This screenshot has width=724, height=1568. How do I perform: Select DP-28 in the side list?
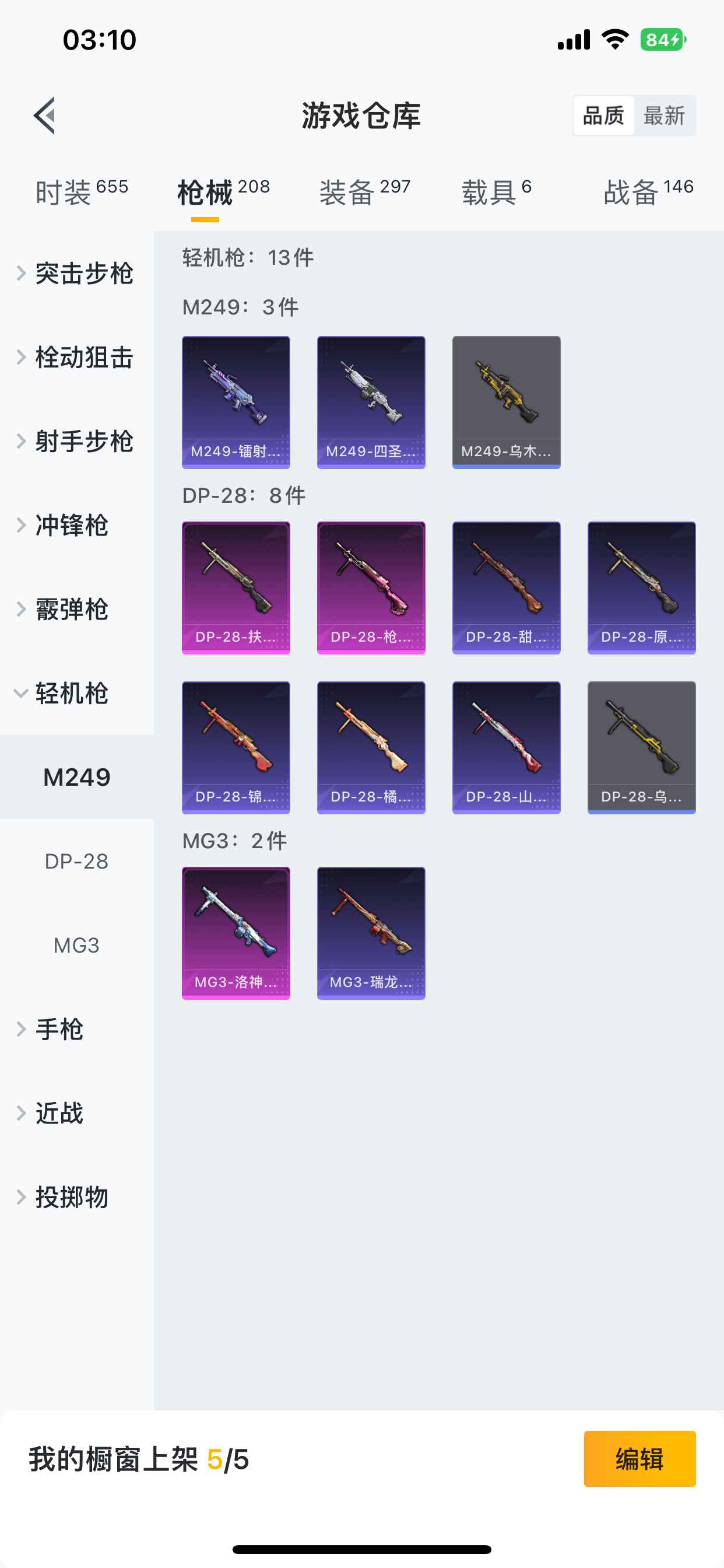tap(77, 862)
